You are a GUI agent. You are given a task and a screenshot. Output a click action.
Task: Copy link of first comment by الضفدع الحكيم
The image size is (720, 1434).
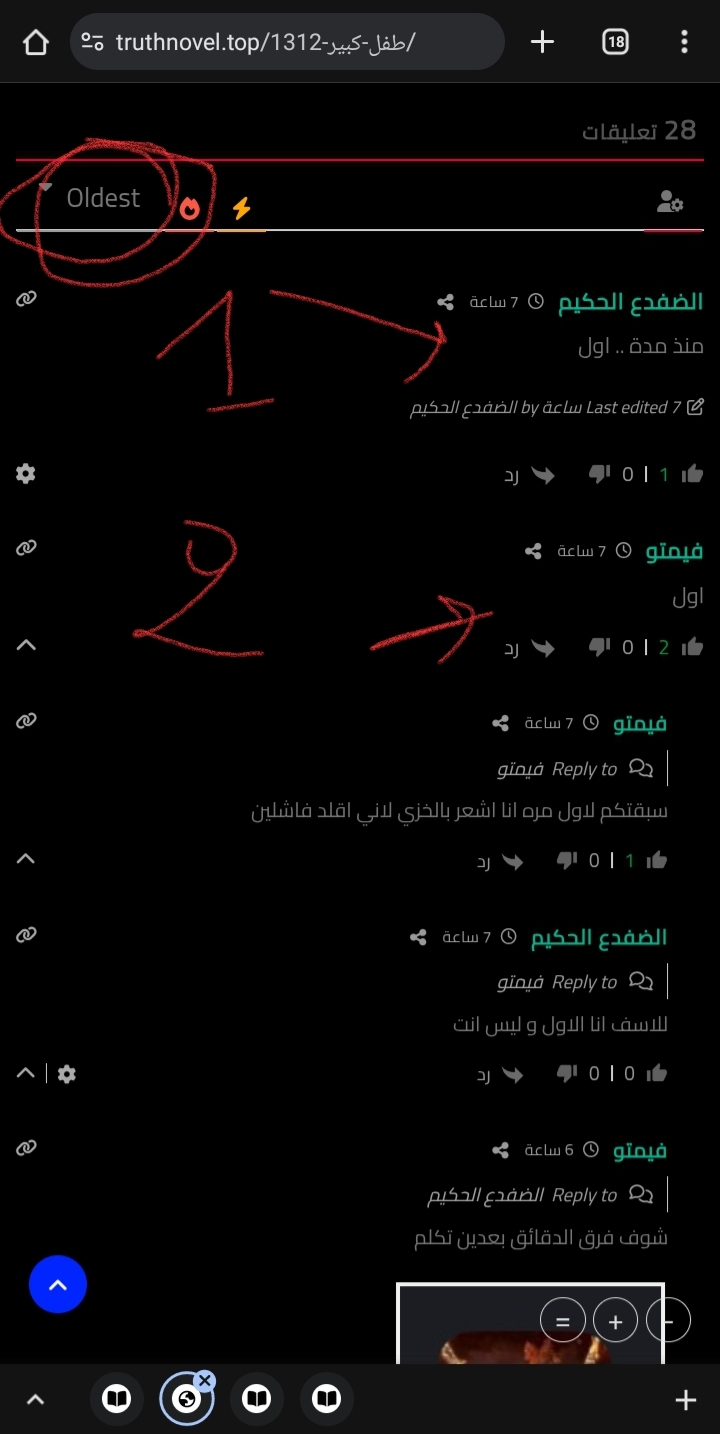click(x=27, y=299)
